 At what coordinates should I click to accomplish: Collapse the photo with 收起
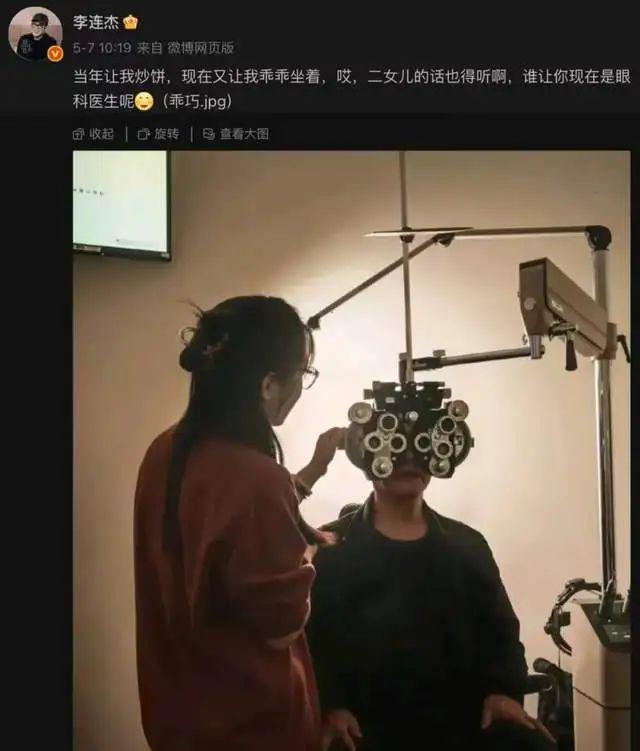94,134
